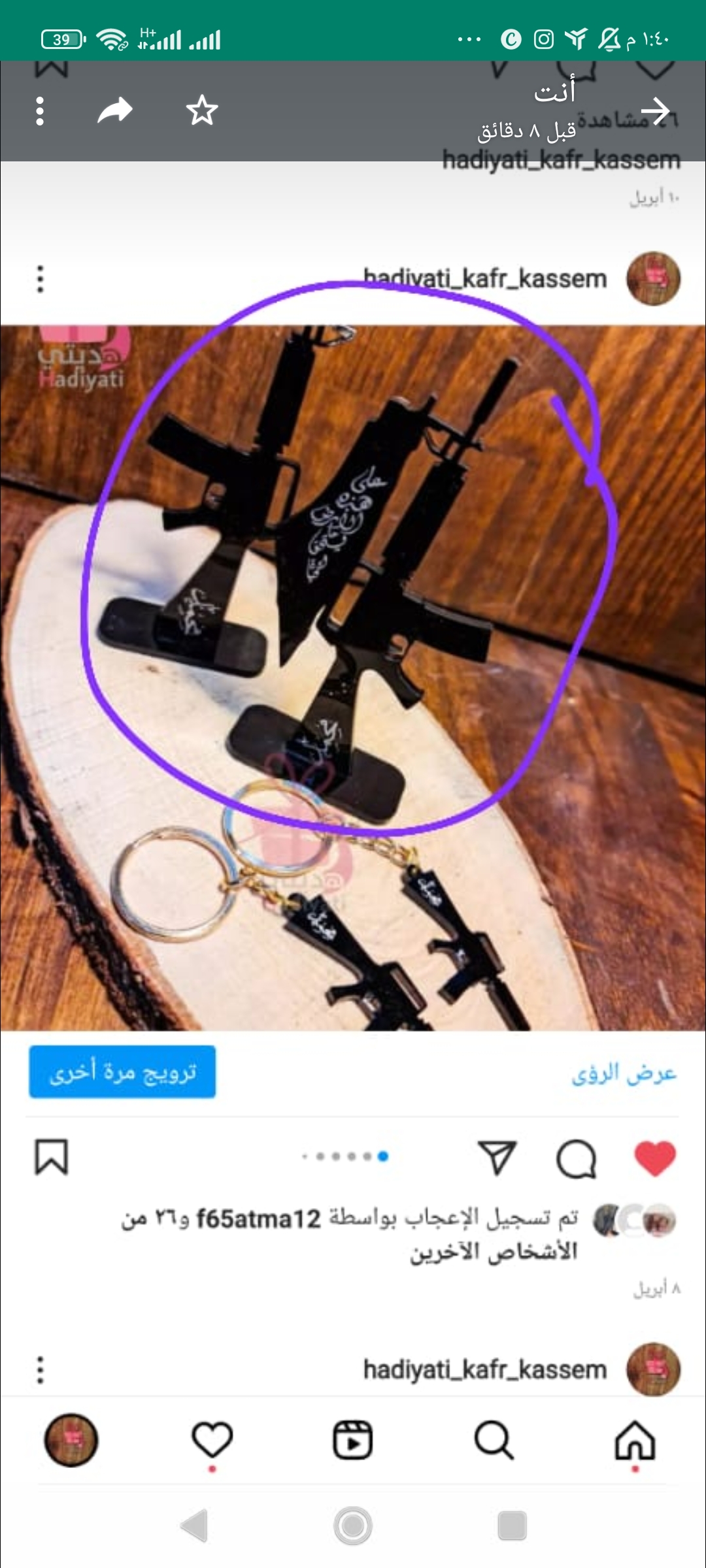Tap the system back button
This screenshot has height=1568, width=706.
click(195, 1526)
